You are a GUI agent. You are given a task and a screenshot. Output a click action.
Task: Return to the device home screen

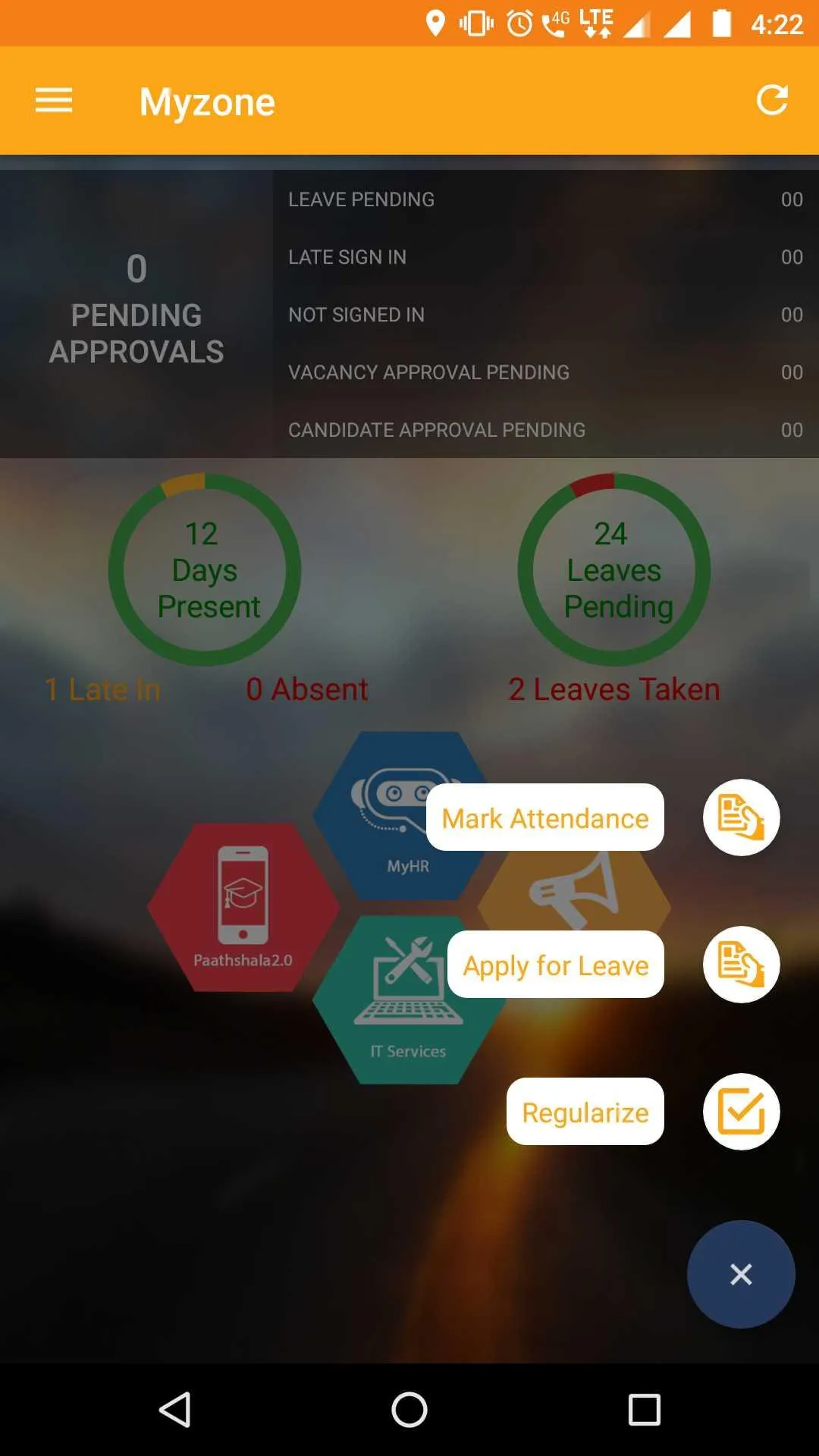409,1410
